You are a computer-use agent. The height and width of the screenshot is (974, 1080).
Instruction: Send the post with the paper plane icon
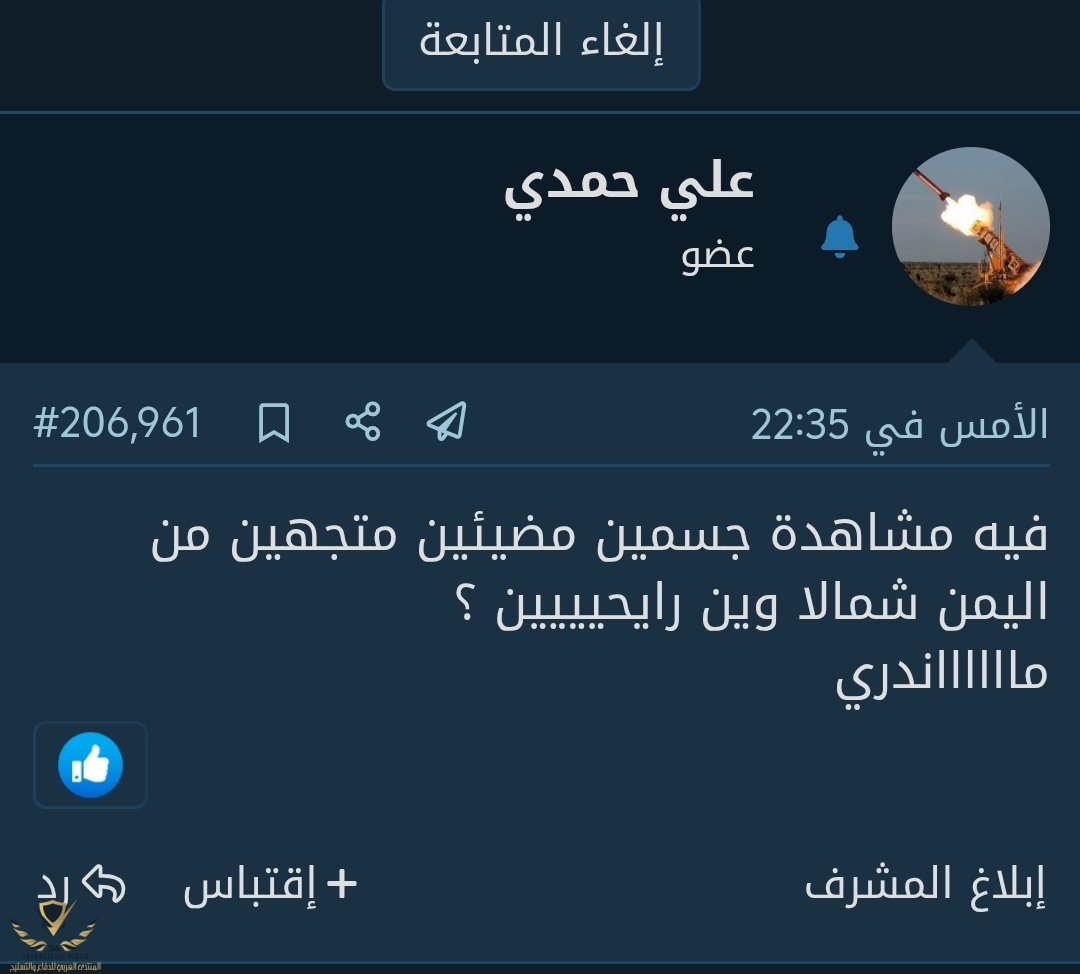446,422
